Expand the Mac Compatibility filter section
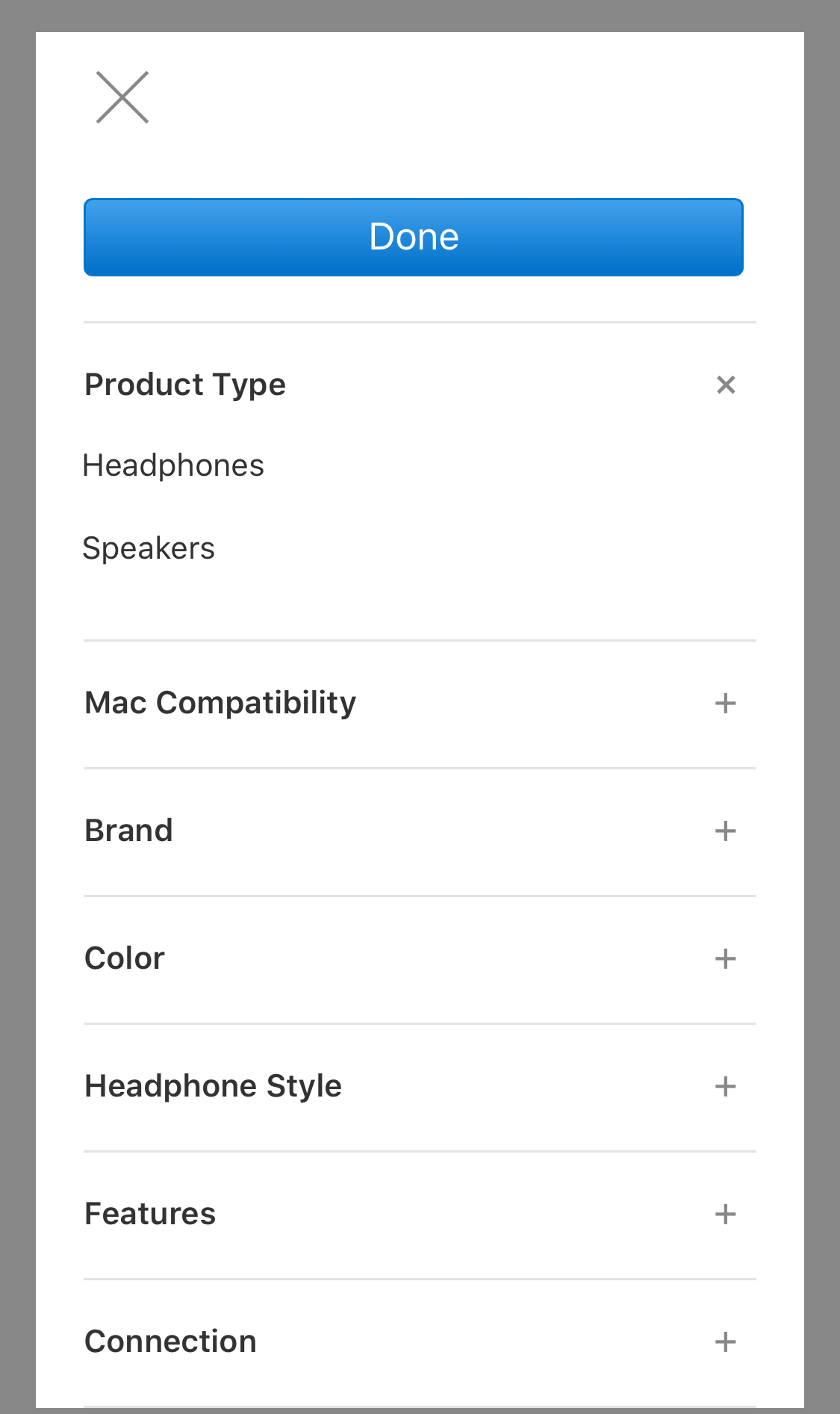The image size is (840, 1414). [220, 703]
